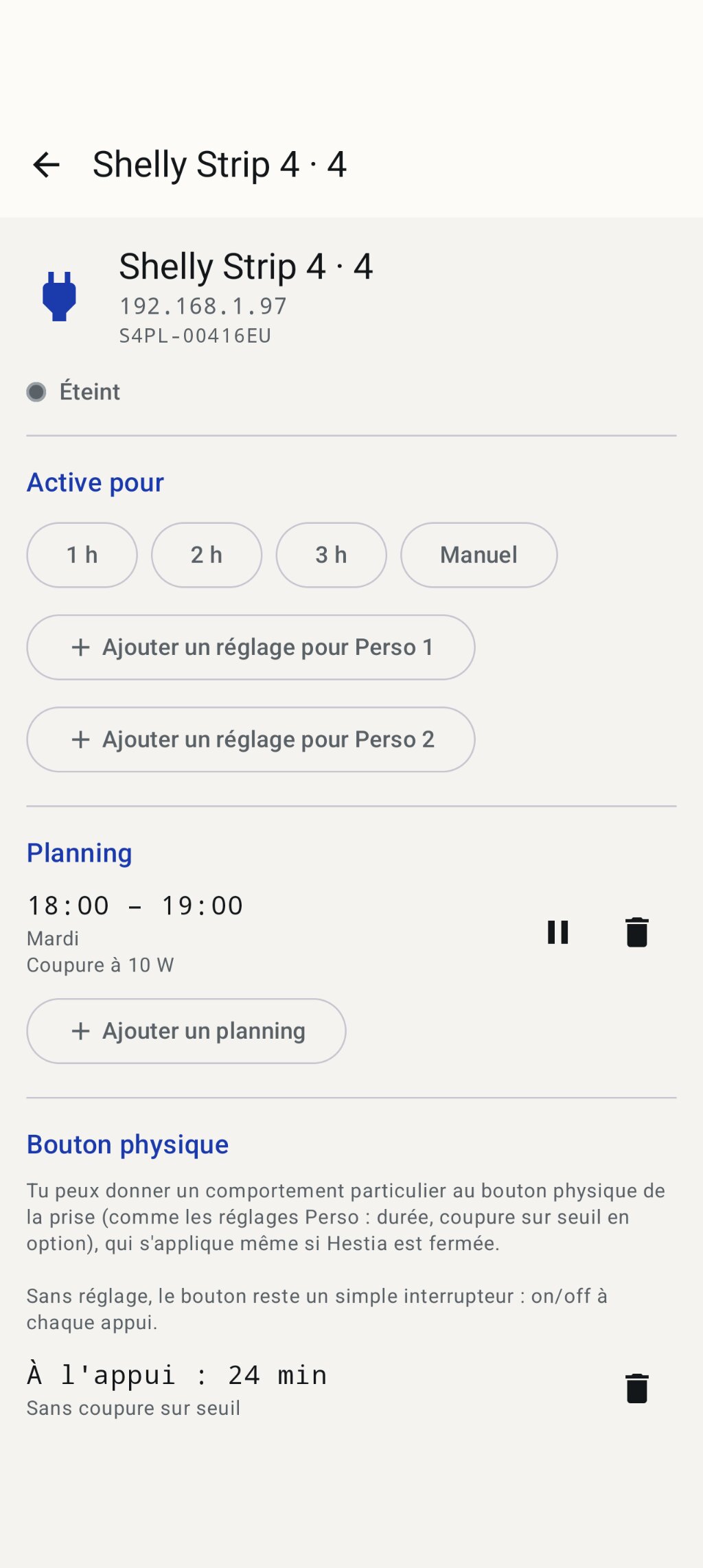Add a setting for Perso 2

(251, 739)
